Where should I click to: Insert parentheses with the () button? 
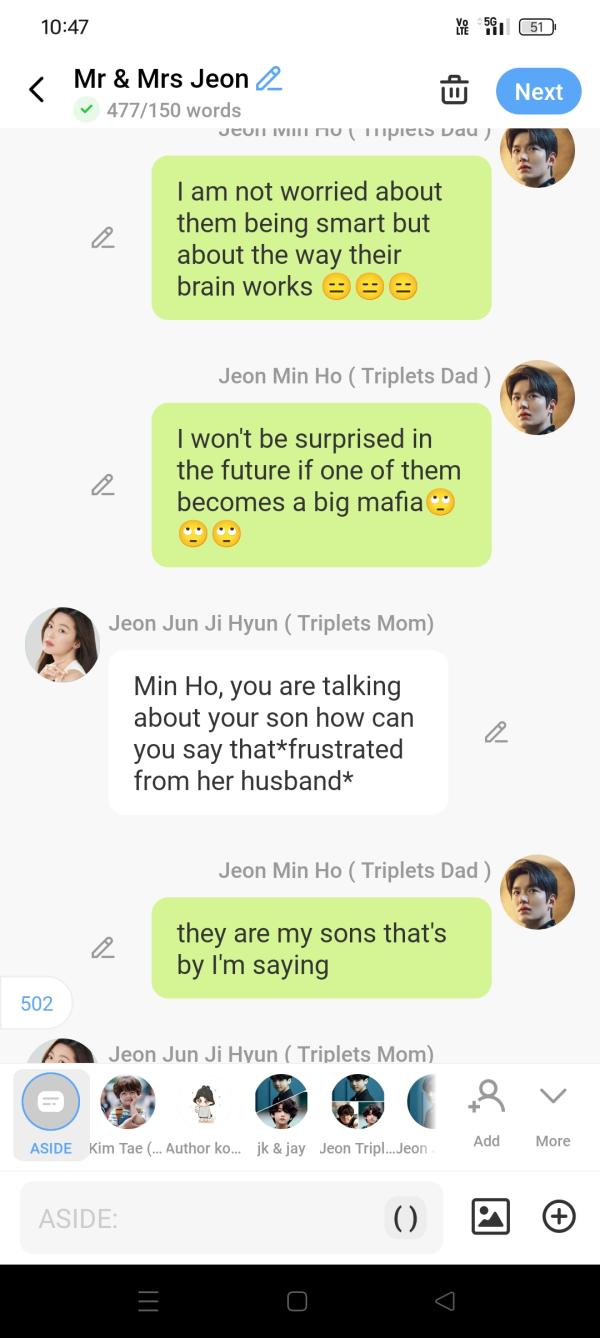(406, 1218)
